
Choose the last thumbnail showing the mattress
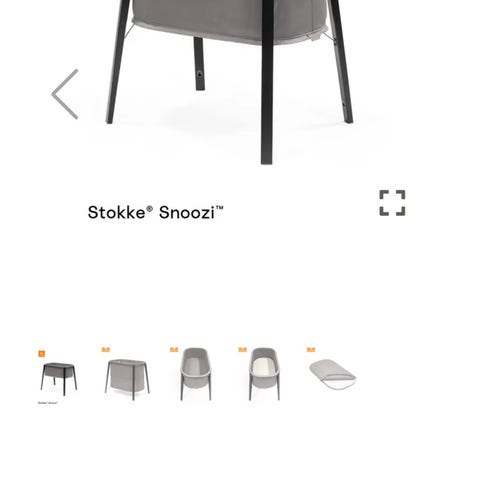[x=332, y=370]
